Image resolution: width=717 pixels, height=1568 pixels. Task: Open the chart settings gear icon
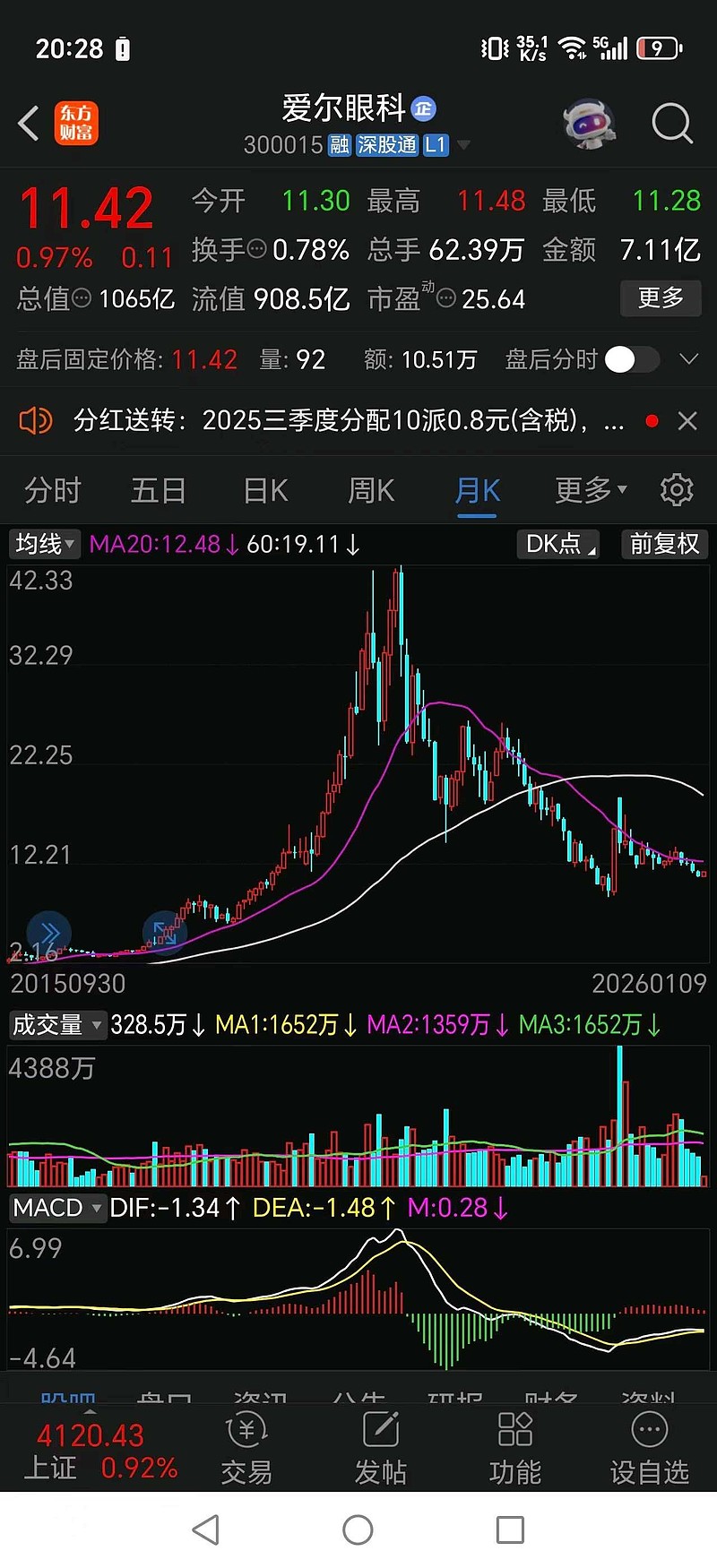coord(677,489)
